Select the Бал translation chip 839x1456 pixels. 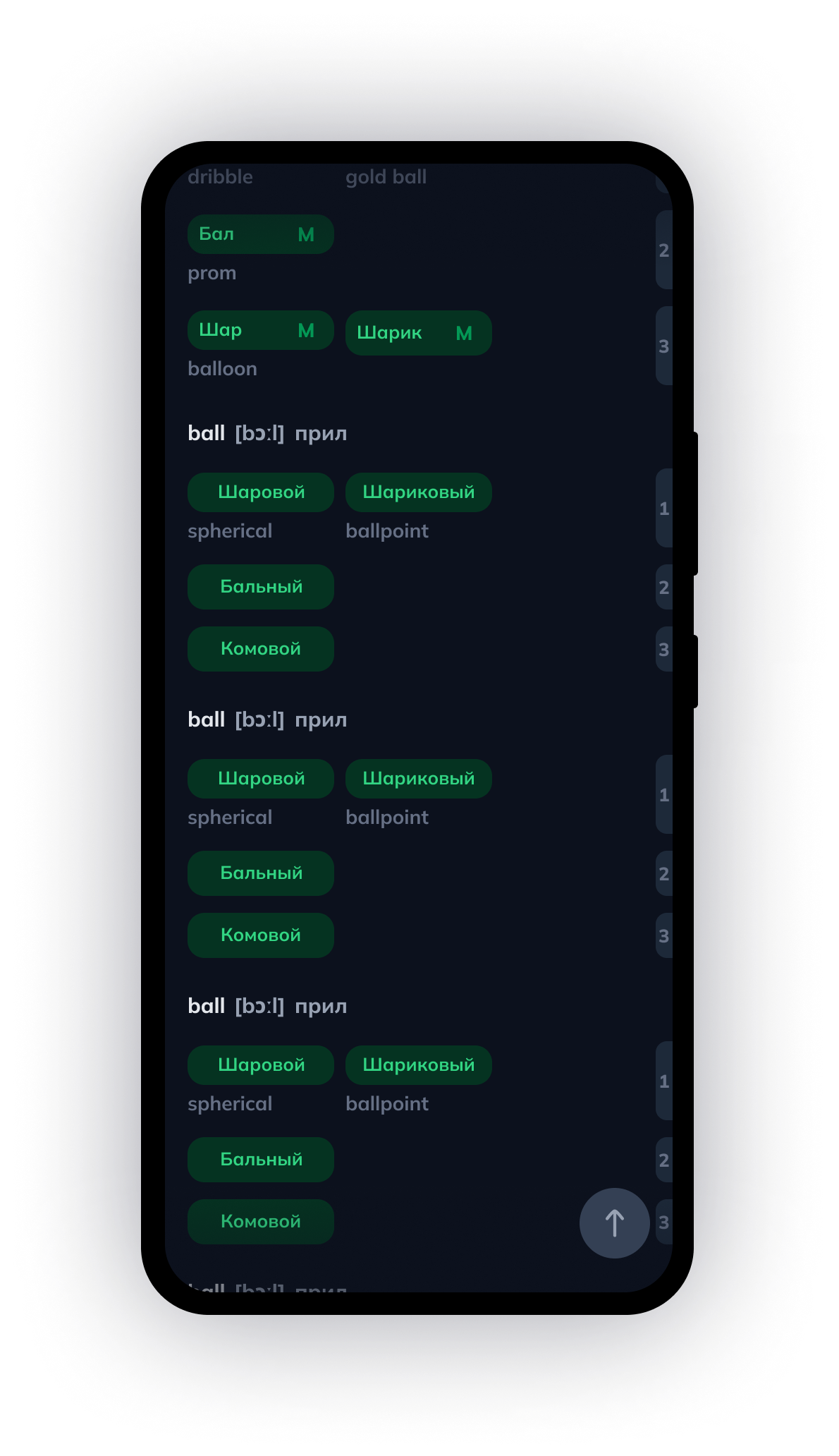[x=260, y=234]
